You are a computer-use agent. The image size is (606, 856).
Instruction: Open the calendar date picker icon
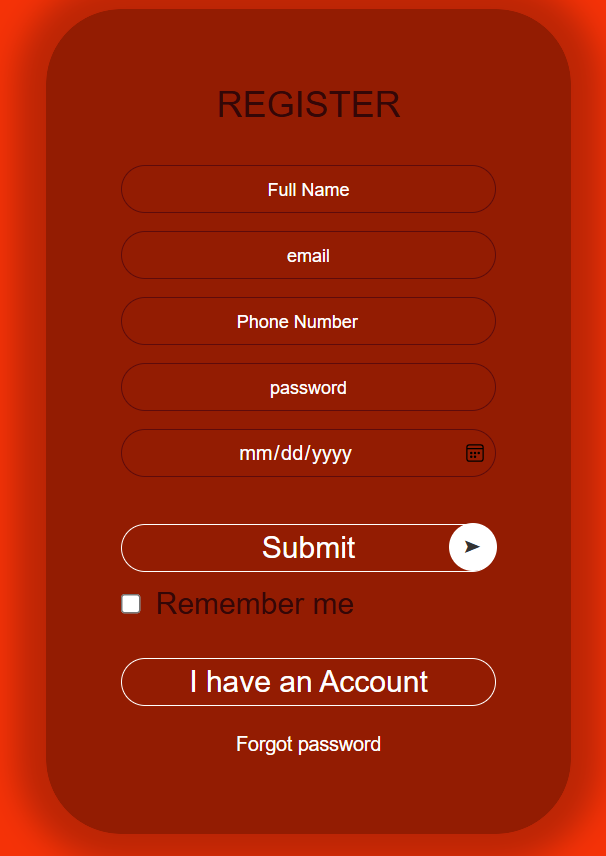pyautogui.click(x=475, y=453)
